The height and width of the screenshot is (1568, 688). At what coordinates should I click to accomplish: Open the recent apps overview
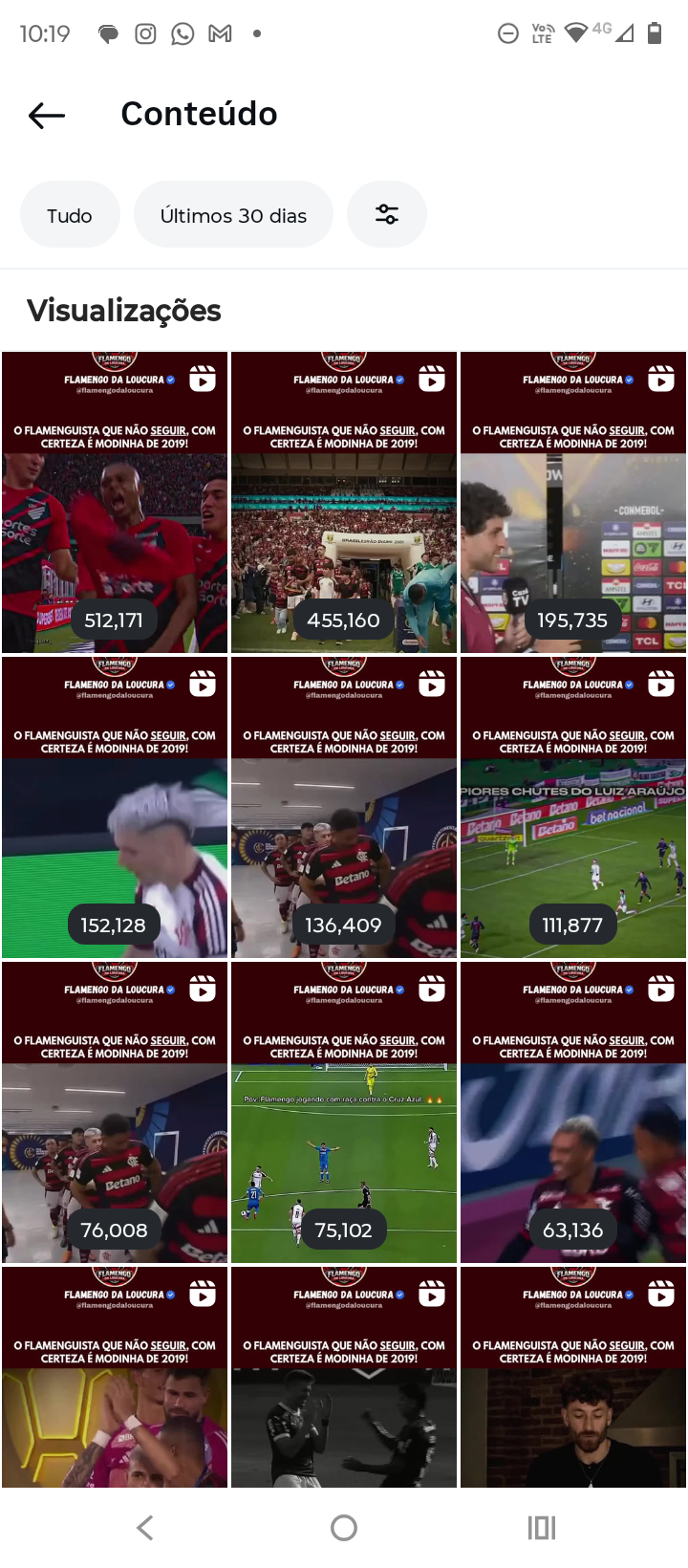pos(542,1528)
